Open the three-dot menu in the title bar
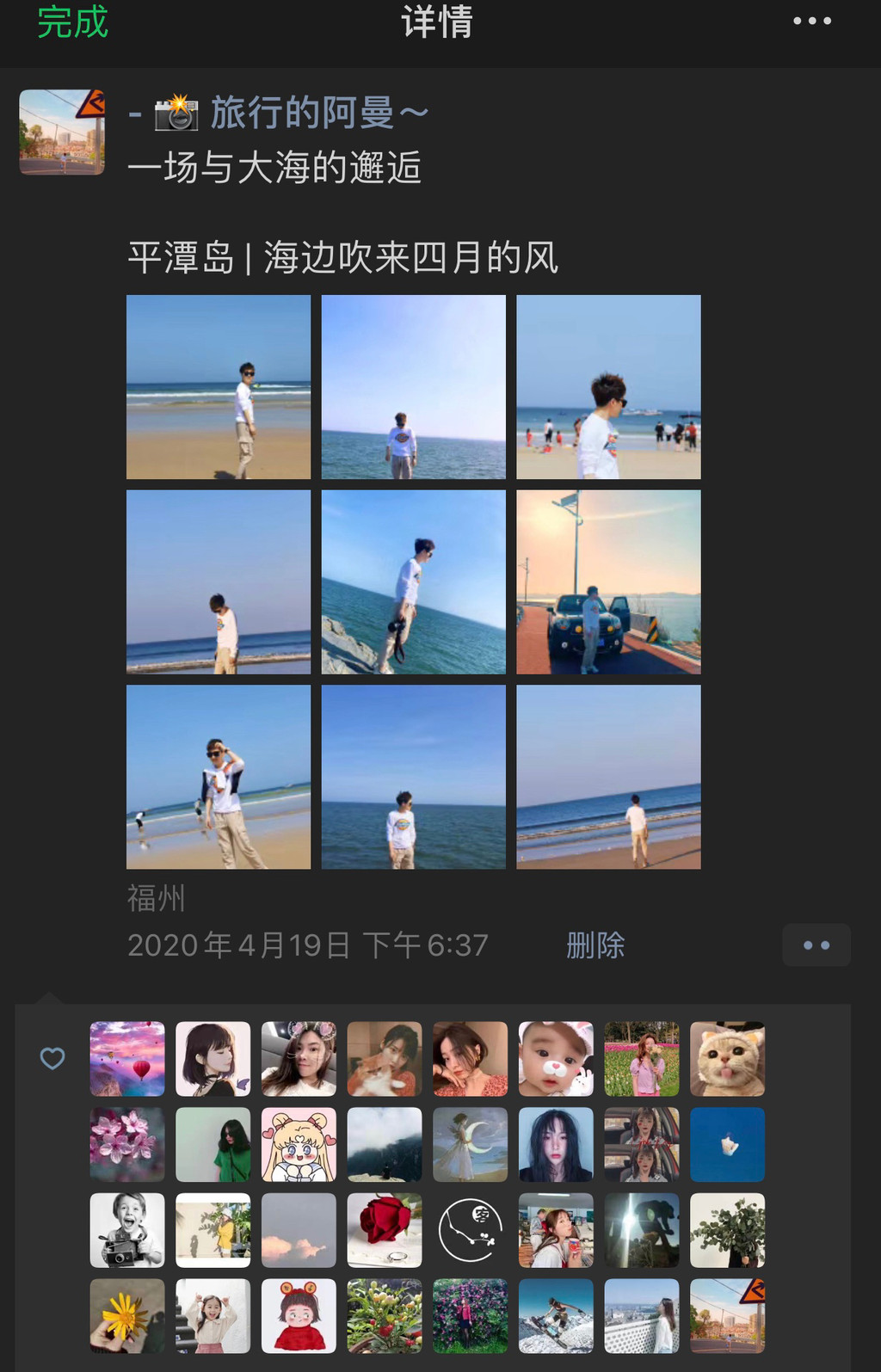The width and height of the screenshot is (881, 1372). (811, 21)
